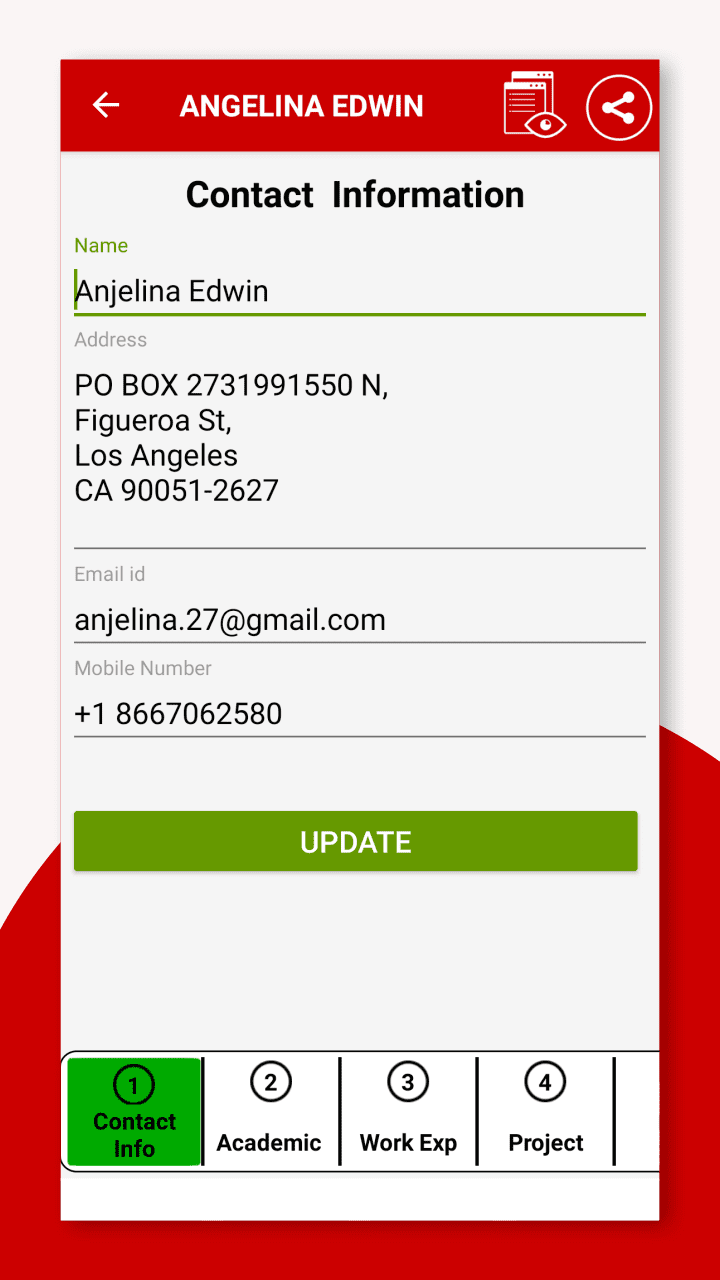Switch to the Academic tab
Image resolution: width=720 pixels, height=1280 pixels.
(270, 1112)
